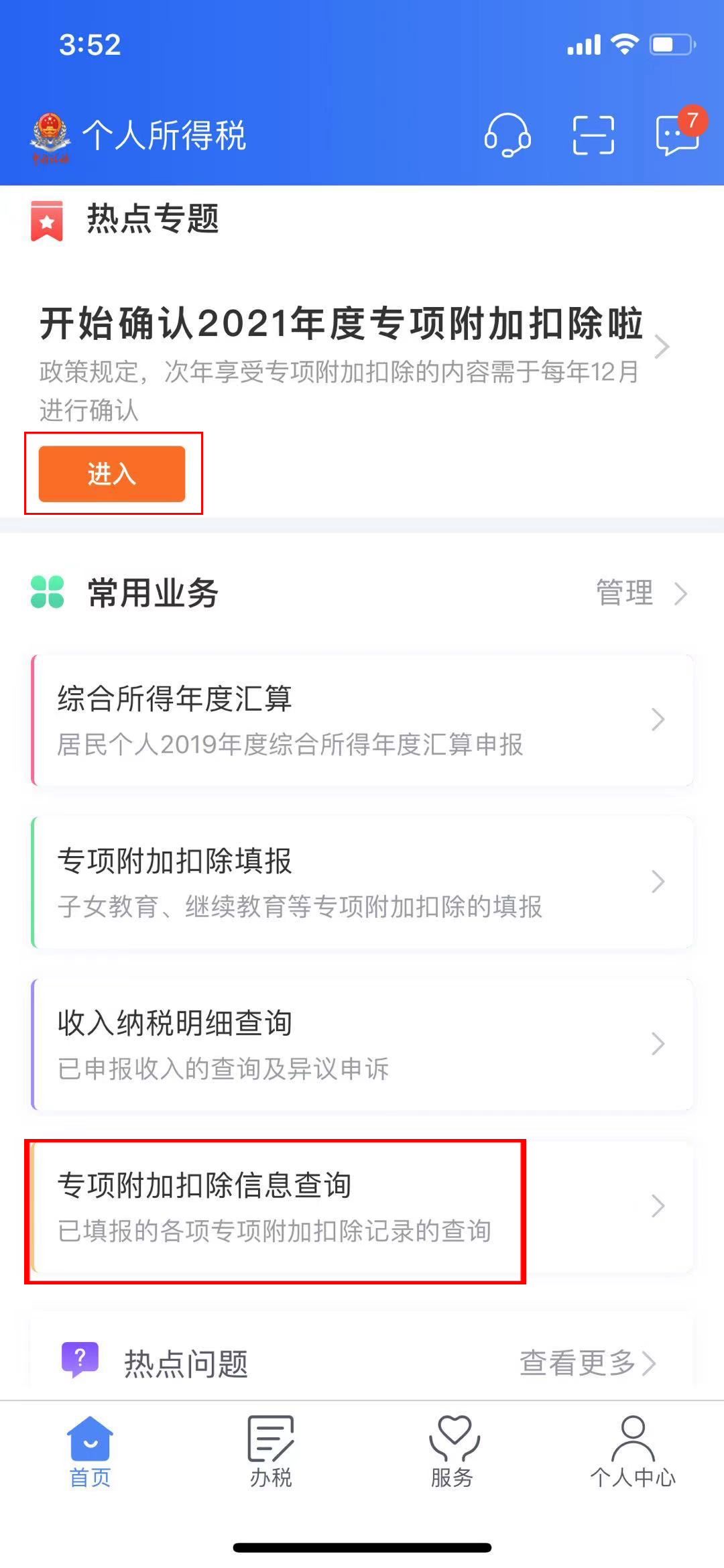
Task: Open the scan icon in the header
Action: tap(593, 136)
